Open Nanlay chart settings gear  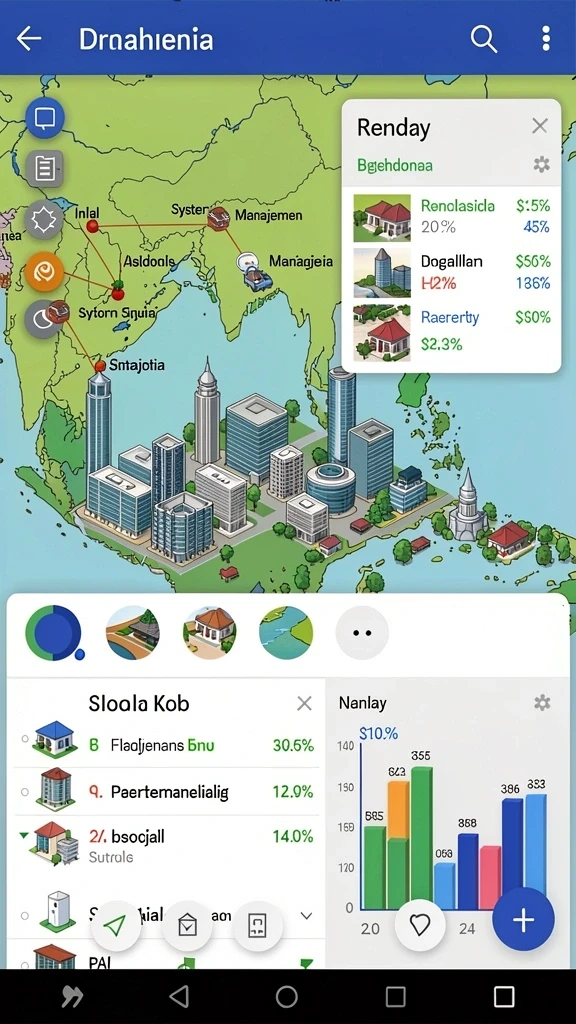542,703
